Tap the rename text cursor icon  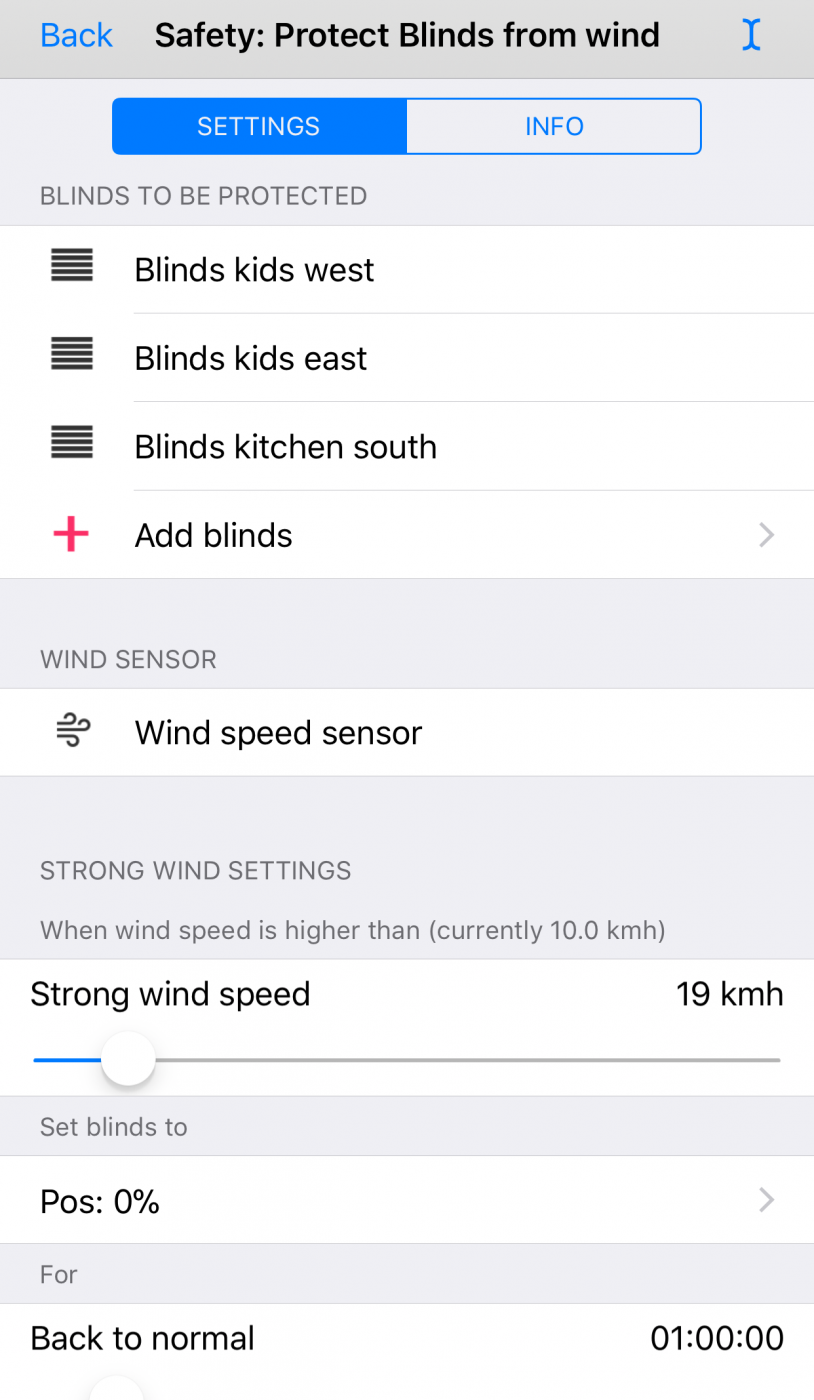(x=751, y=35)
